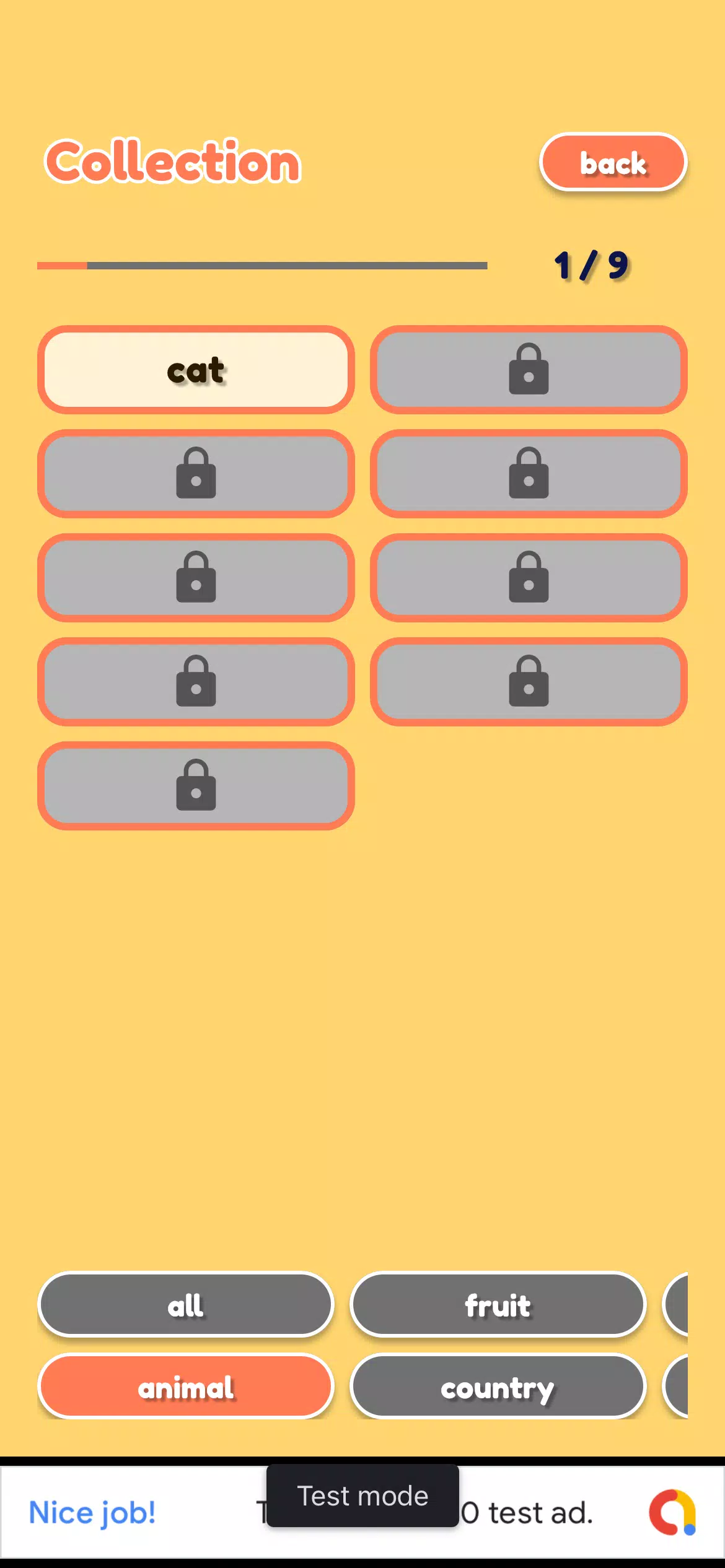Image resolution: width=725 pixels, height=1568 pixels.
Task: Select the all filter chip
Action: click(185, 1305)
